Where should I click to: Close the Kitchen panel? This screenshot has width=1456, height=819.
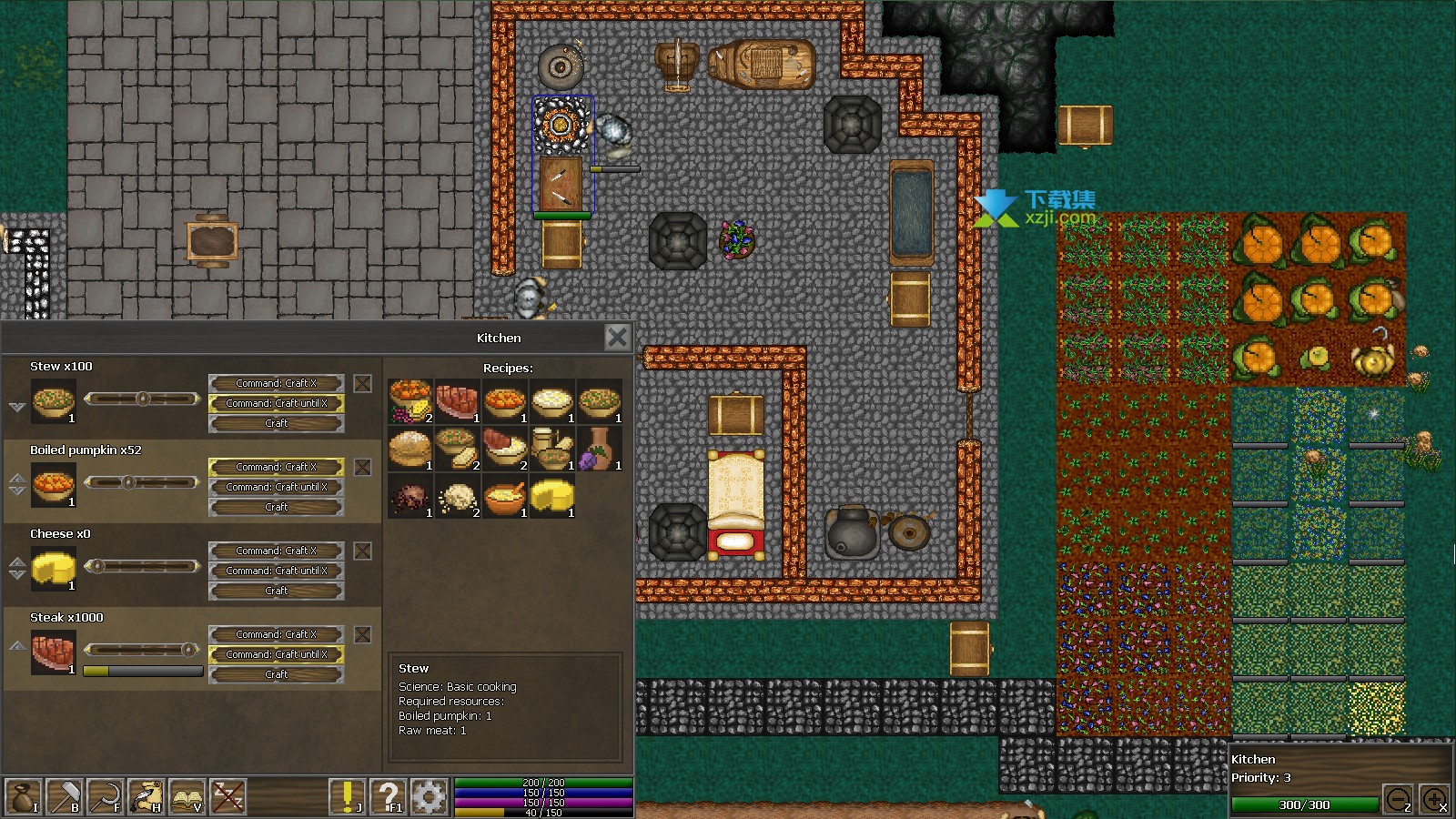click(617, 338)
